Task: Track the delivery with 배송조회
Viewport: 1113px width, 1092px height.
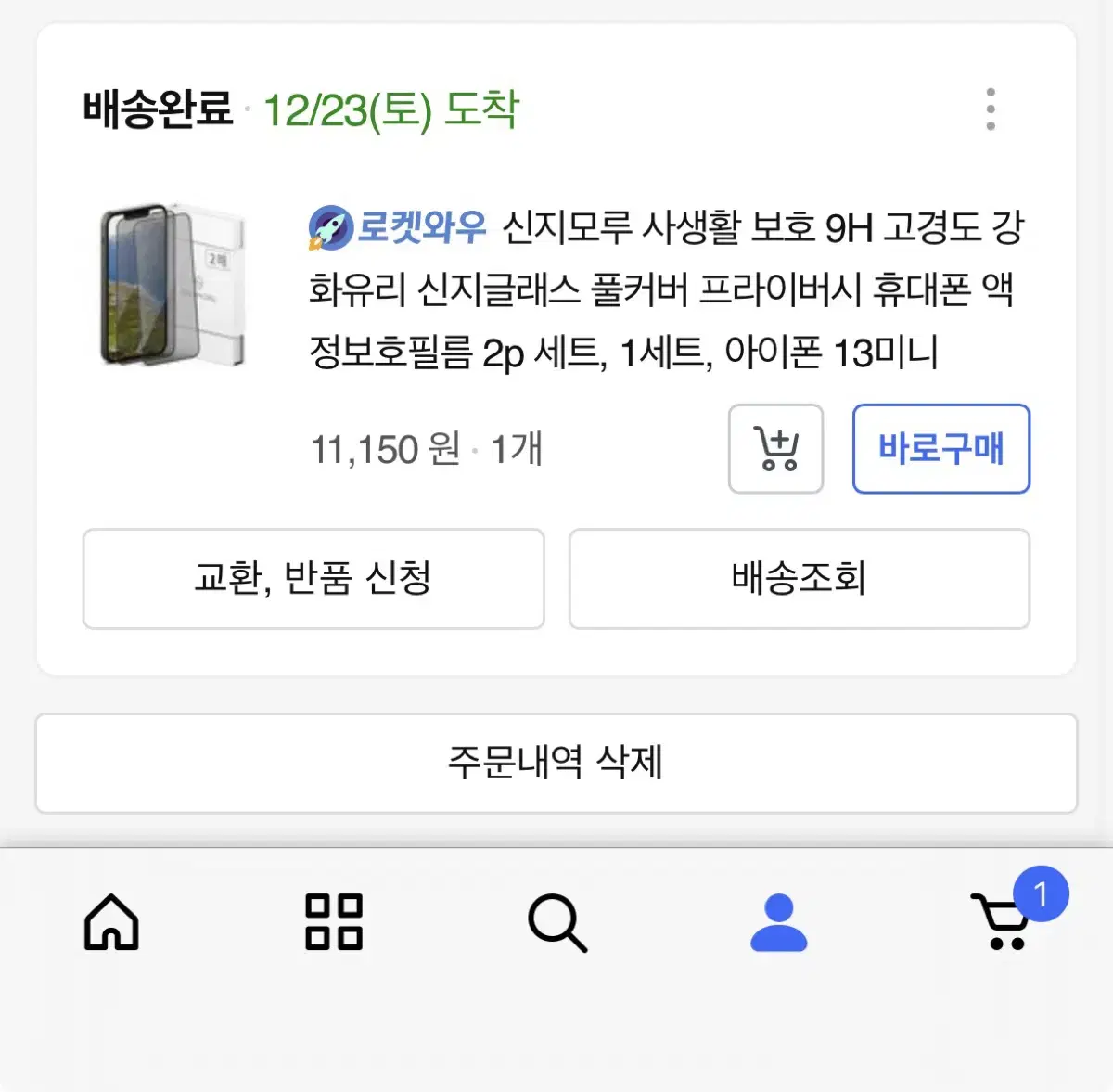Action: [x=799, y=579]
